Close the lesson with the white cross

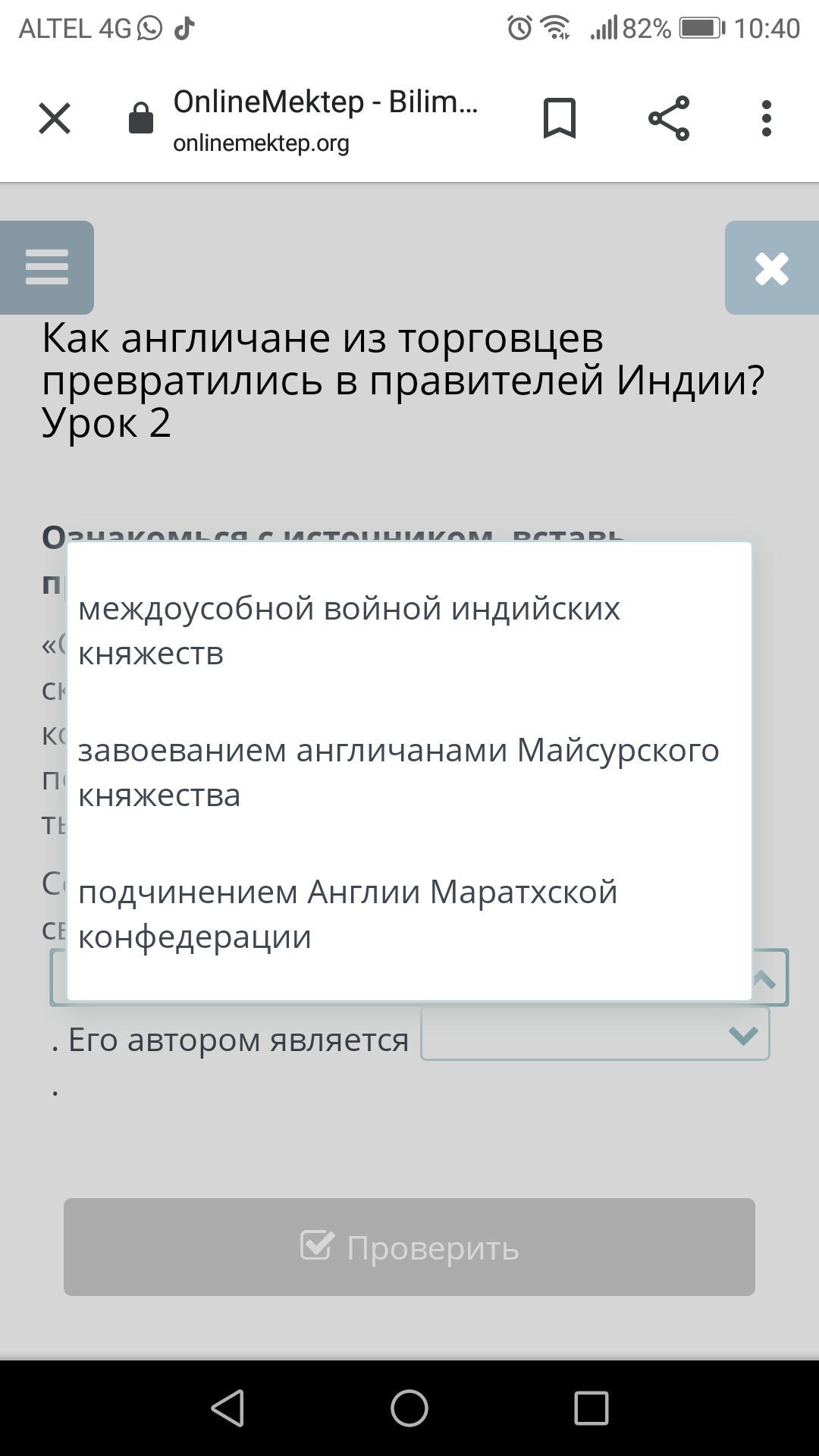pyautogui.click(x=772, y=268)
